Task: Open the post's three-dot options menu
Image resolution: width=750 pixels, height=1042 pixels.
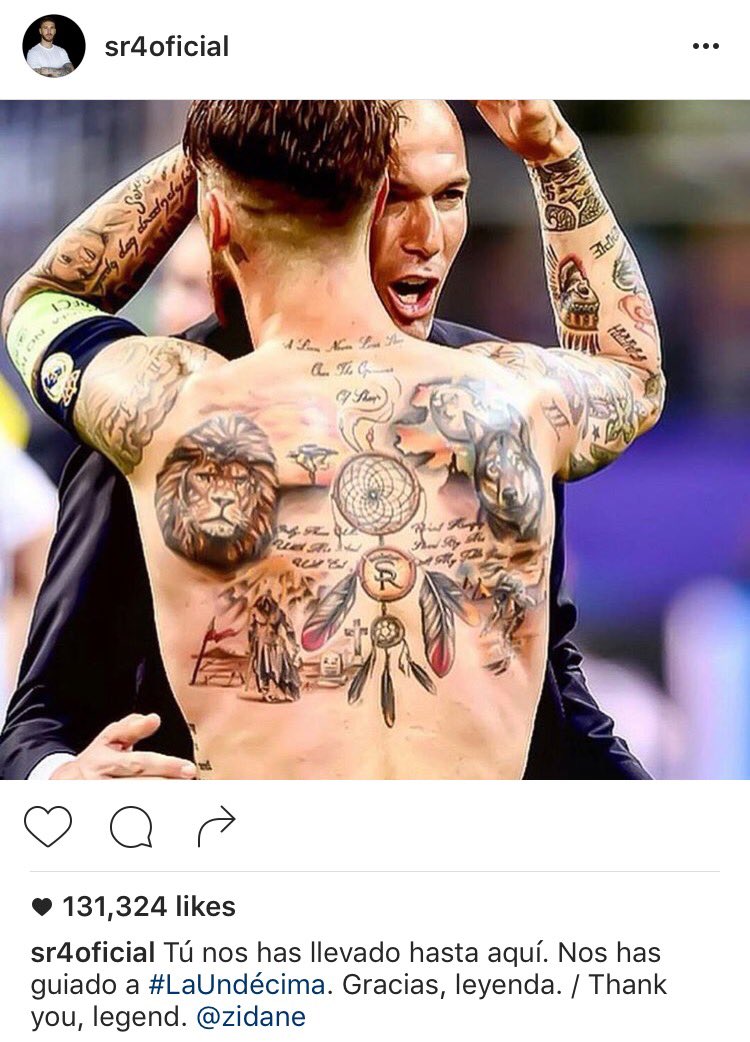Action: [x=705, y=47]
